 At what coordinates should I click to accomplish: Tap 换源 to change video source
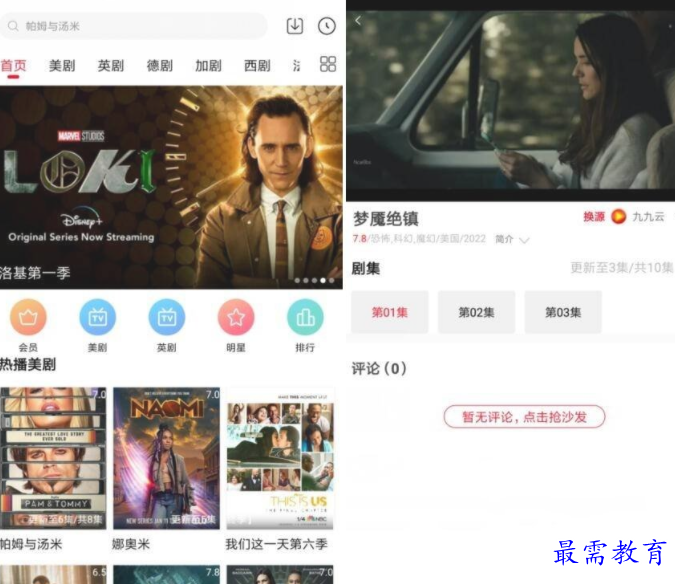[594, 217]
